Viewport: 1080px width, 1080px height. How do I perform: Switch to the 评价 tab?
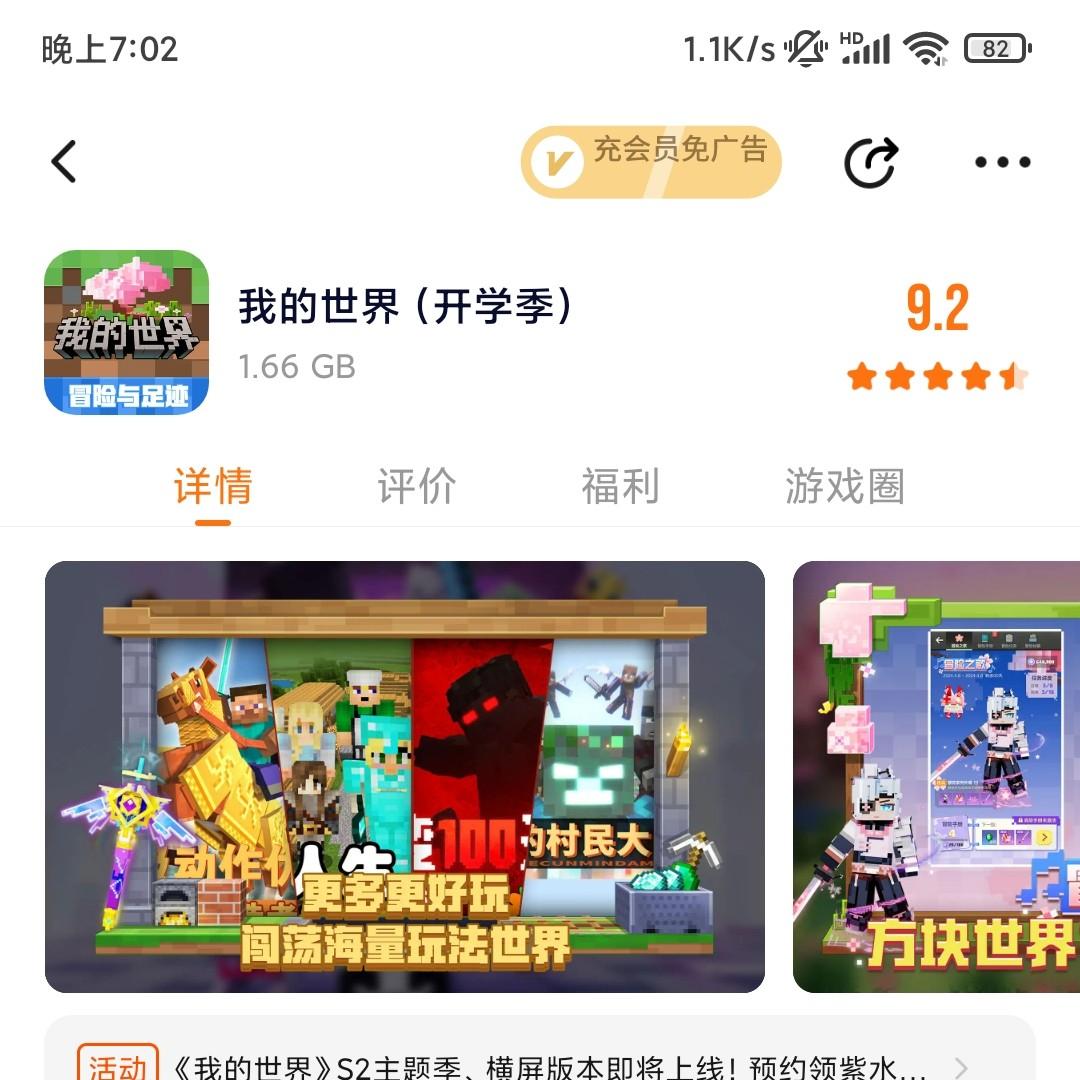point(417,487)
